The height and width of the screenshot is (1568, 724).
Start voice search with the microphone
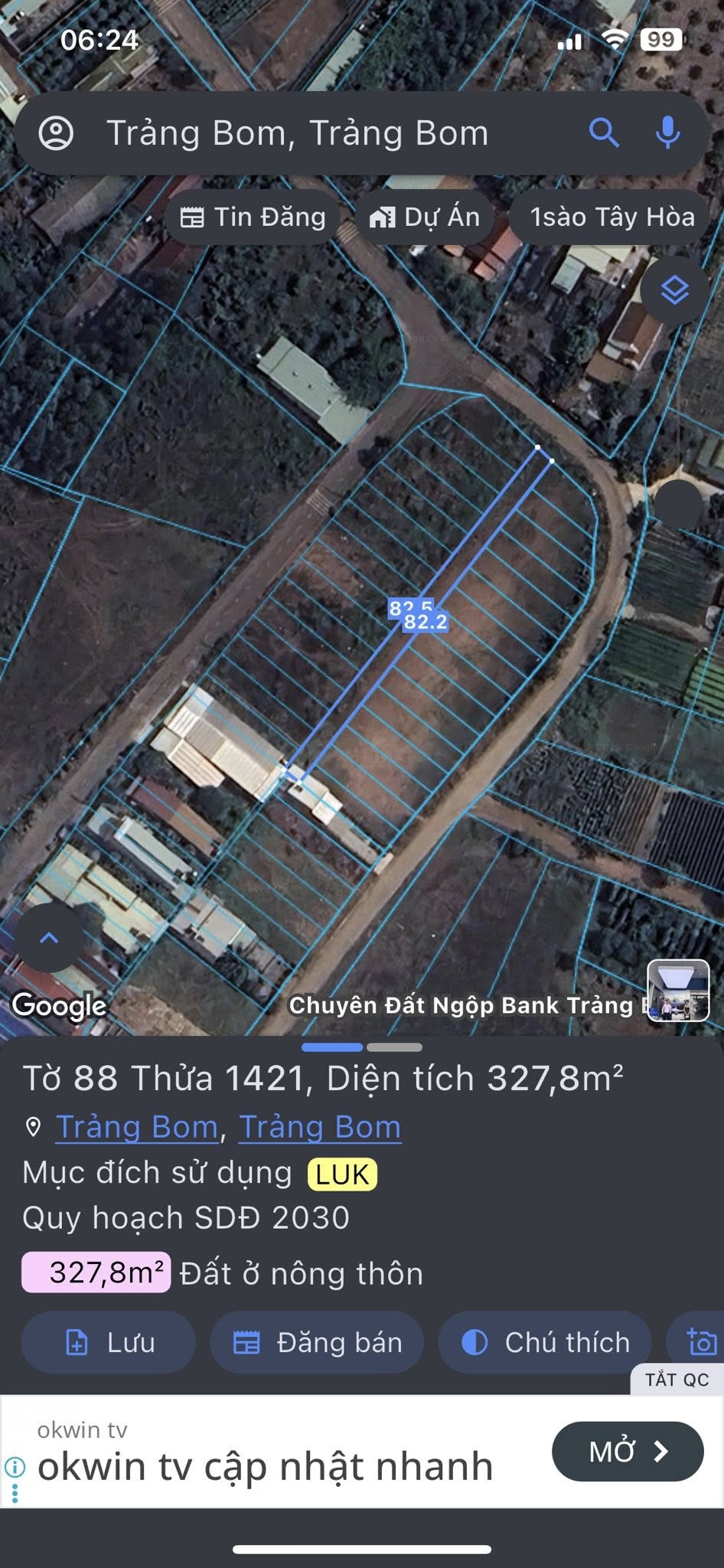(x=667, y=133)
